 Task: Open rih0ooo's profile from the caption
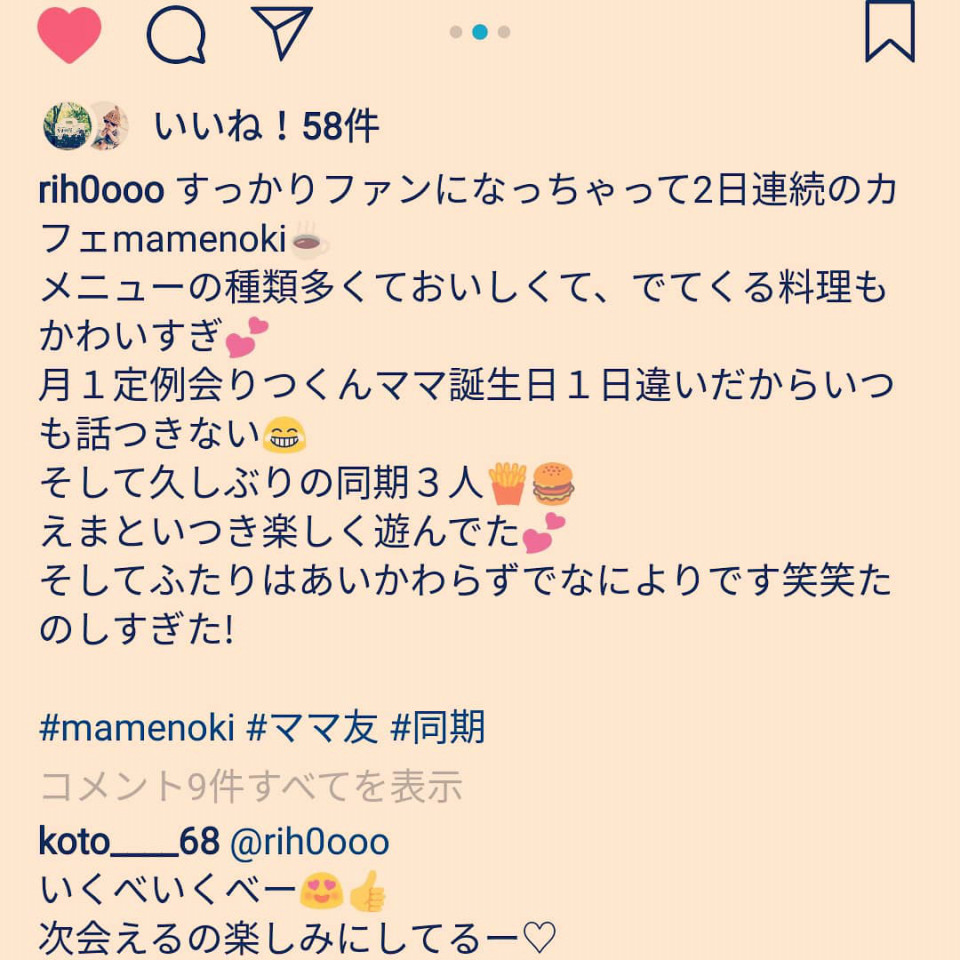100,190
